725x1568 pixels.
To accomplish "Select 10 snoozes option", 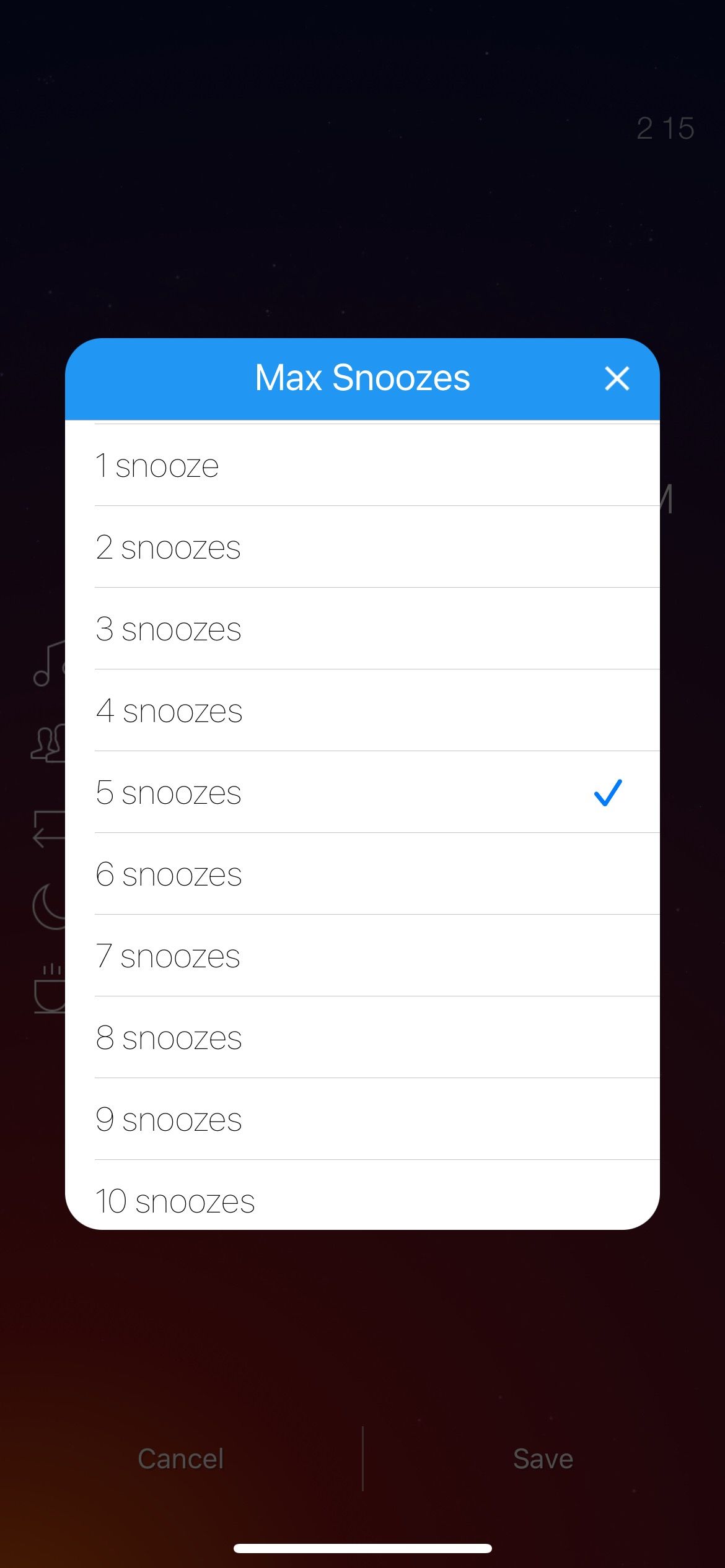I will [x=362, y=1199].
